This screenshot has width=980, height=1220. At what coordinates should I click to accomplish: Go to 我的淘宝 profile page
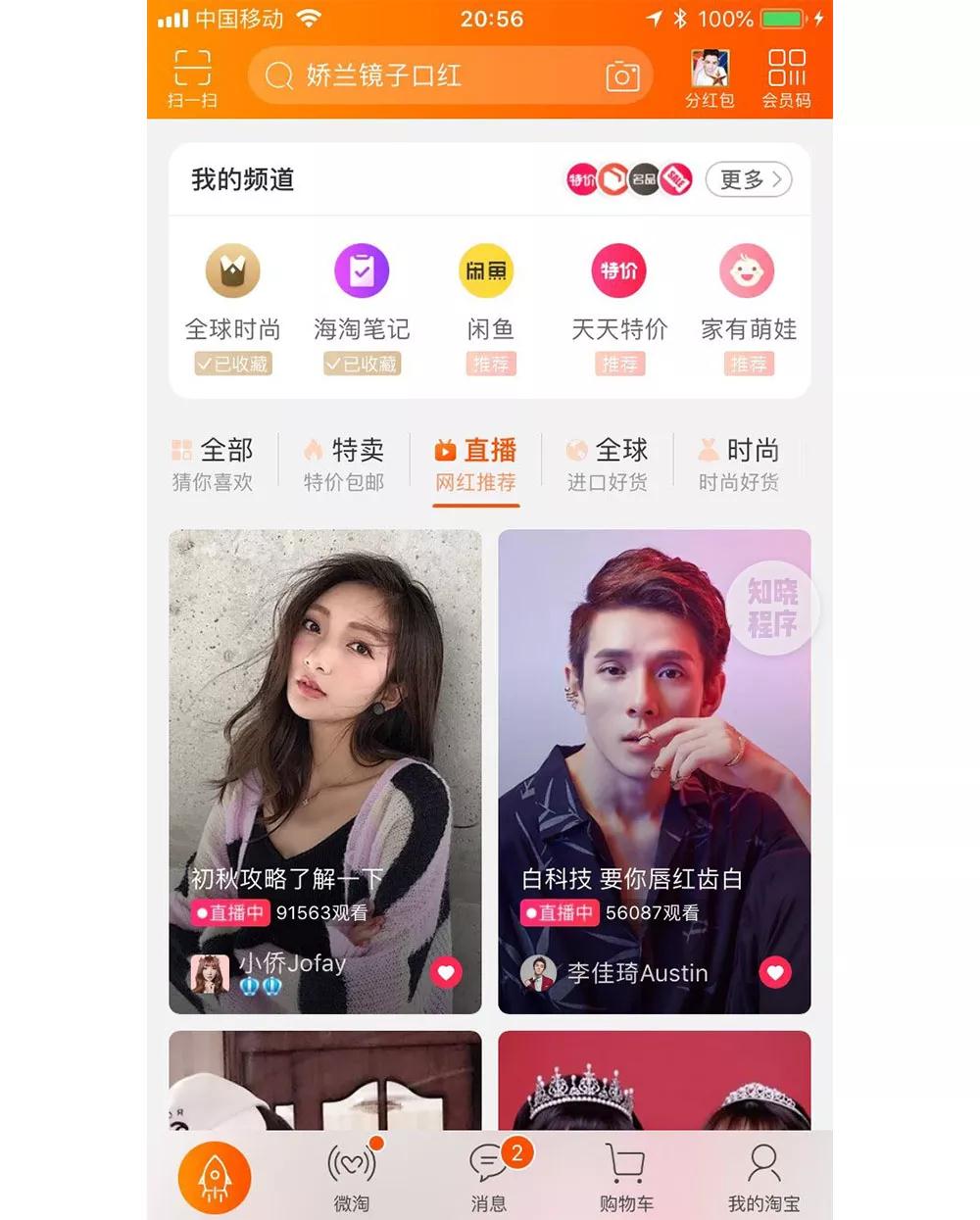763,1173
